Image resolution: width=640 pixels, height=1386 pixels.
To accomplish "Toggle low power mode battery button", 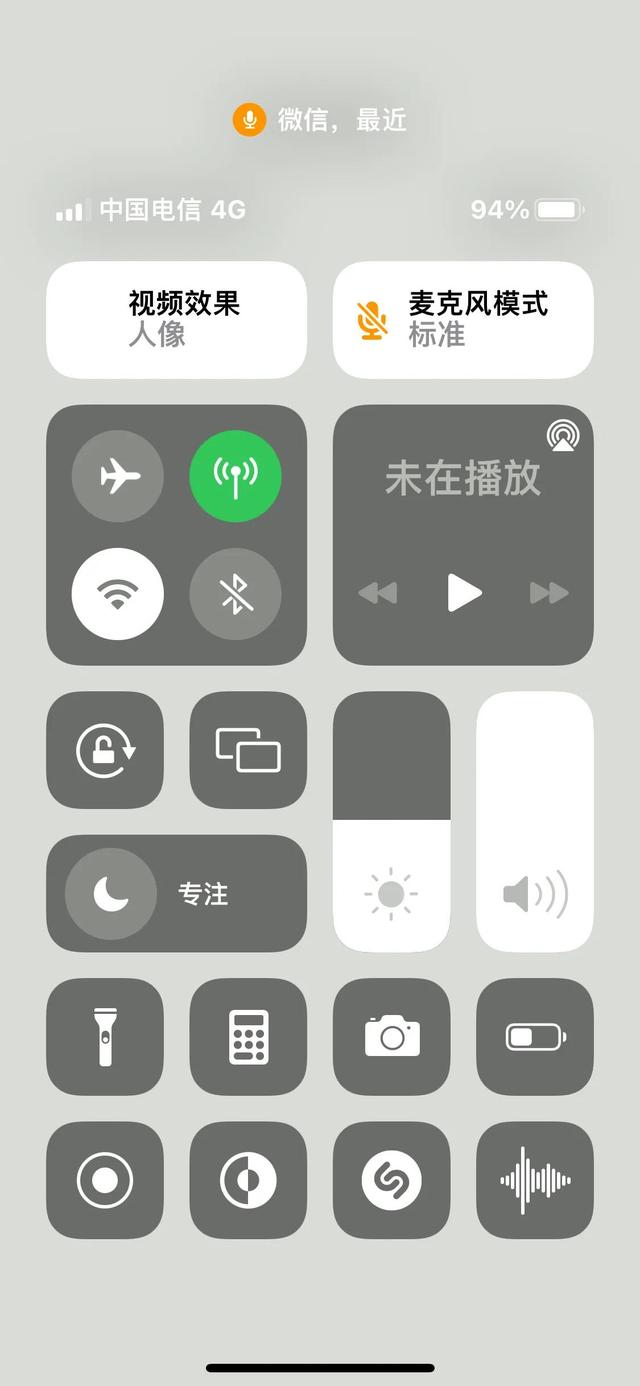I will [x=535, y=1036].
